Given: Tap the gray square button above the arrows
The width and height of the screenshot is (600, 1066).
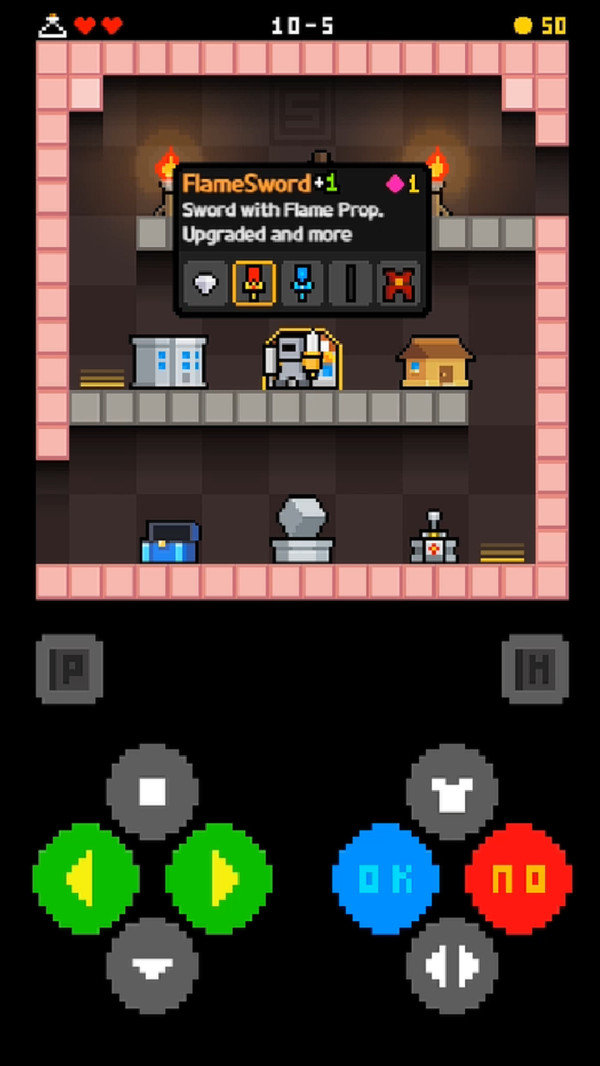Looking at the screenshot, I should (152, 792).
